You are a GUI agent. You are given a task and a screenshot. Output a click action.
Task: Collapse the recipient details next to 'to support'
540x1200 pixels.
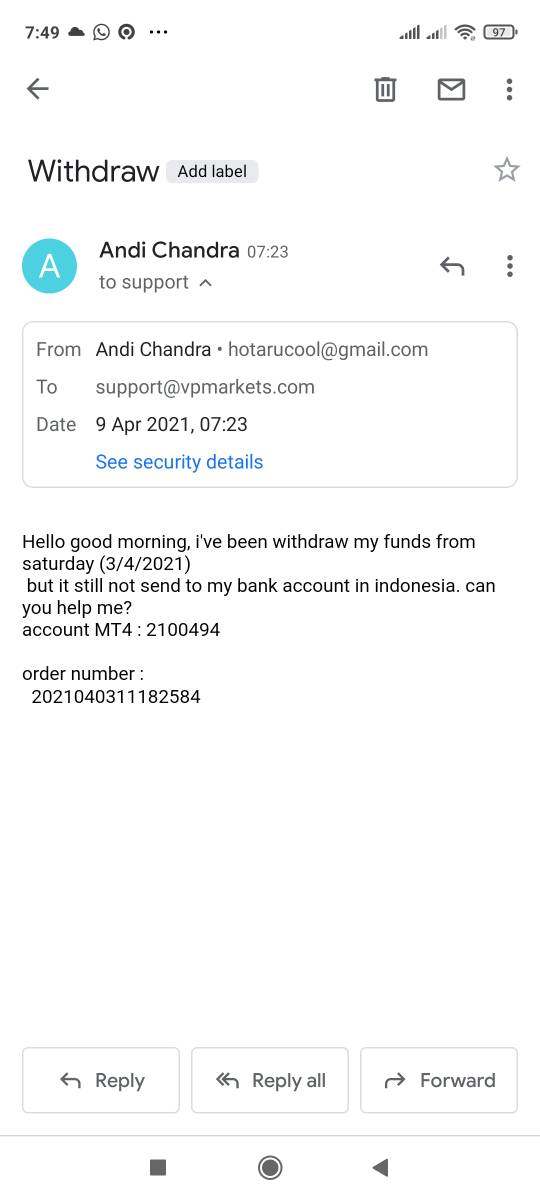[x=206, y=283]
